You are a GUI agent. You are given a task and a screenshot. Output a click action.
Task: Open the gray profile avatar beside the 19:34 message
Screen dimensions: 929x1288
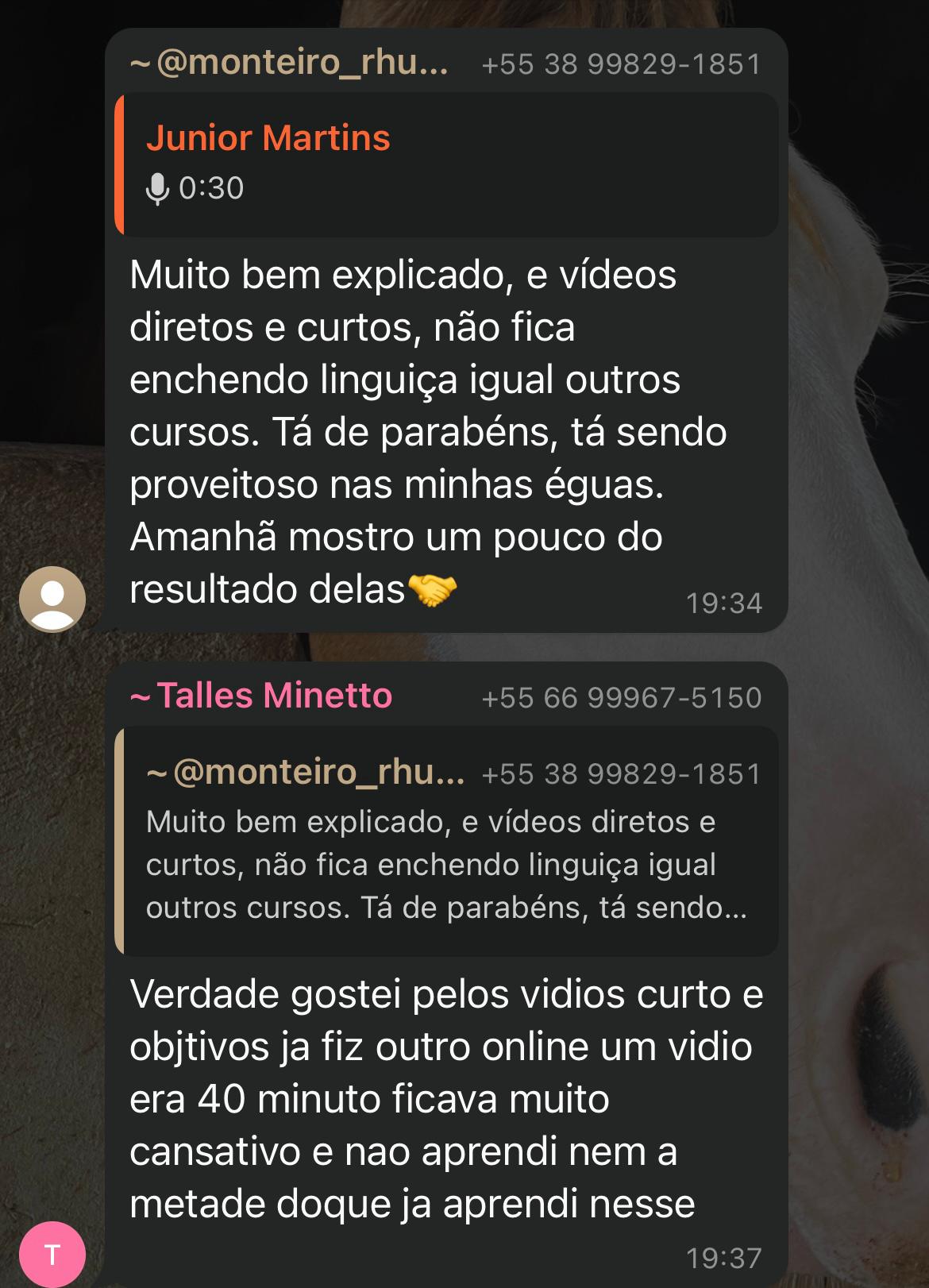tap(52, 598)
